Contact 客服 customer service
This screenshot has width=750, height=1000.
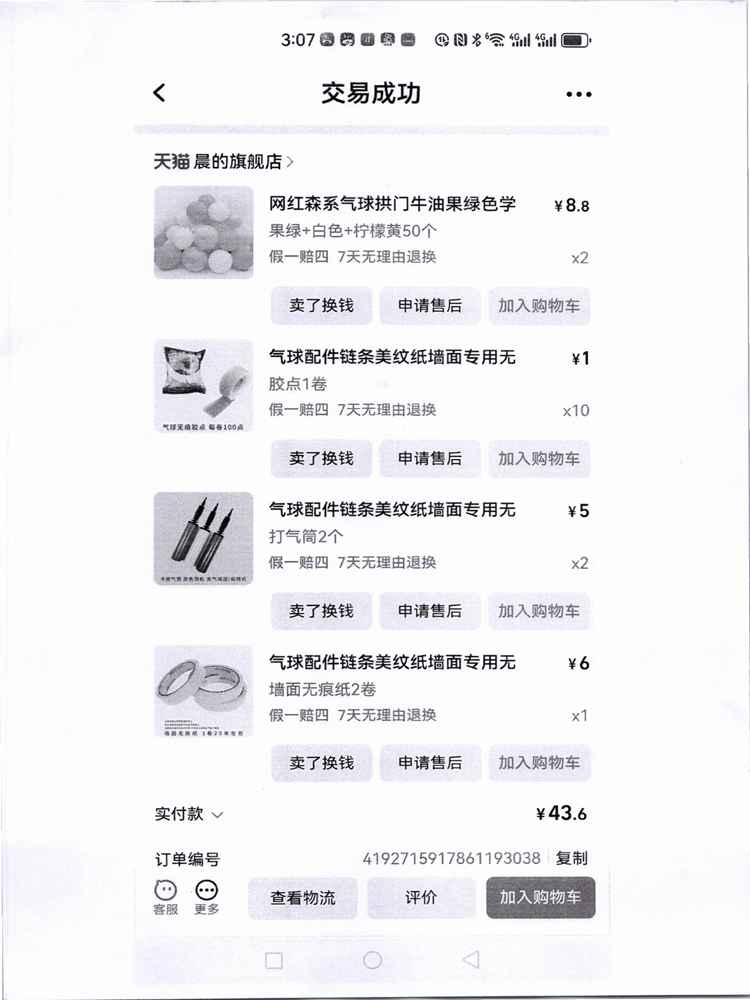(165, 897)
